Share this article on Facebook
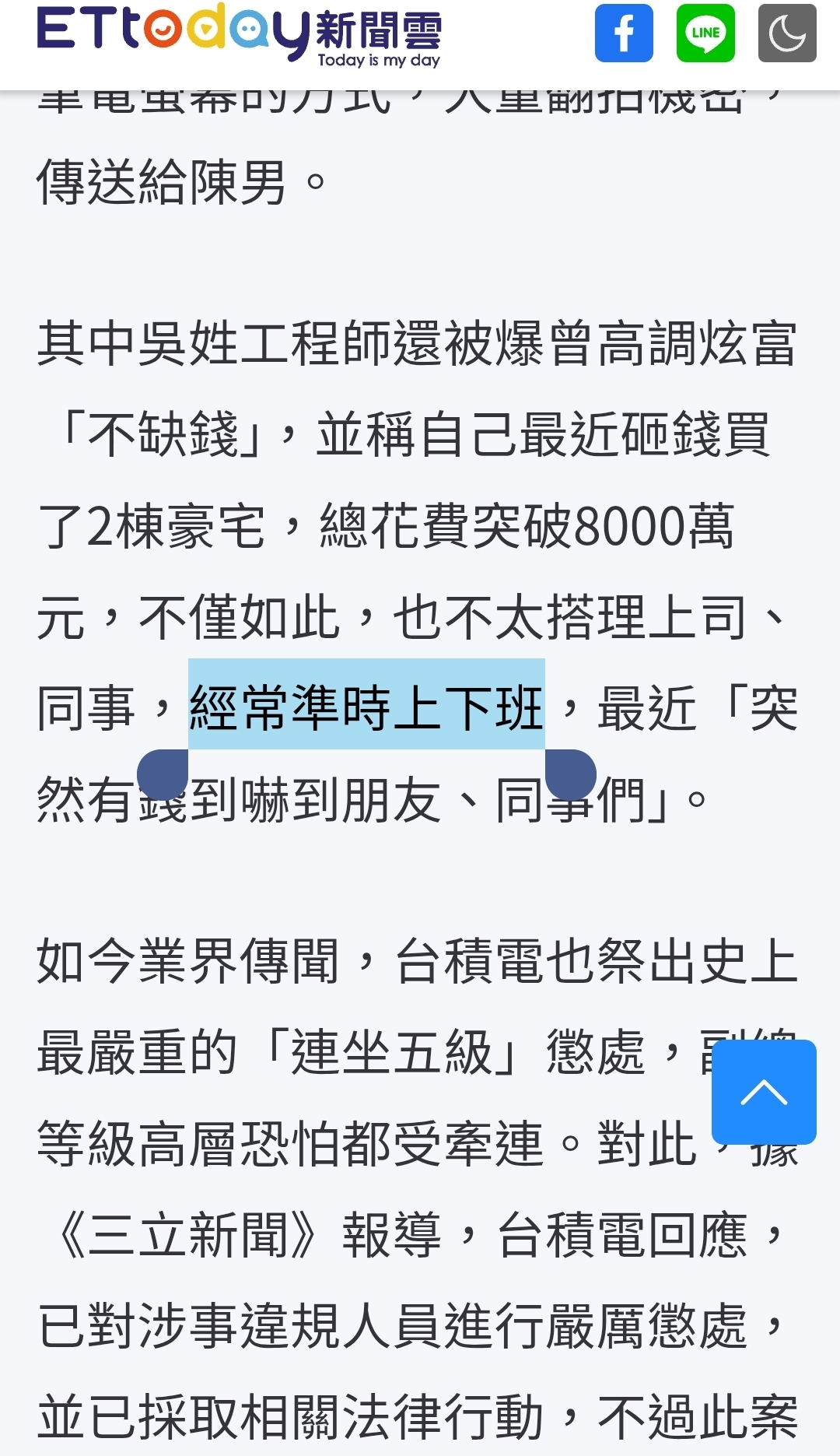Screen dimensions: 840x1456 (624, 33)
